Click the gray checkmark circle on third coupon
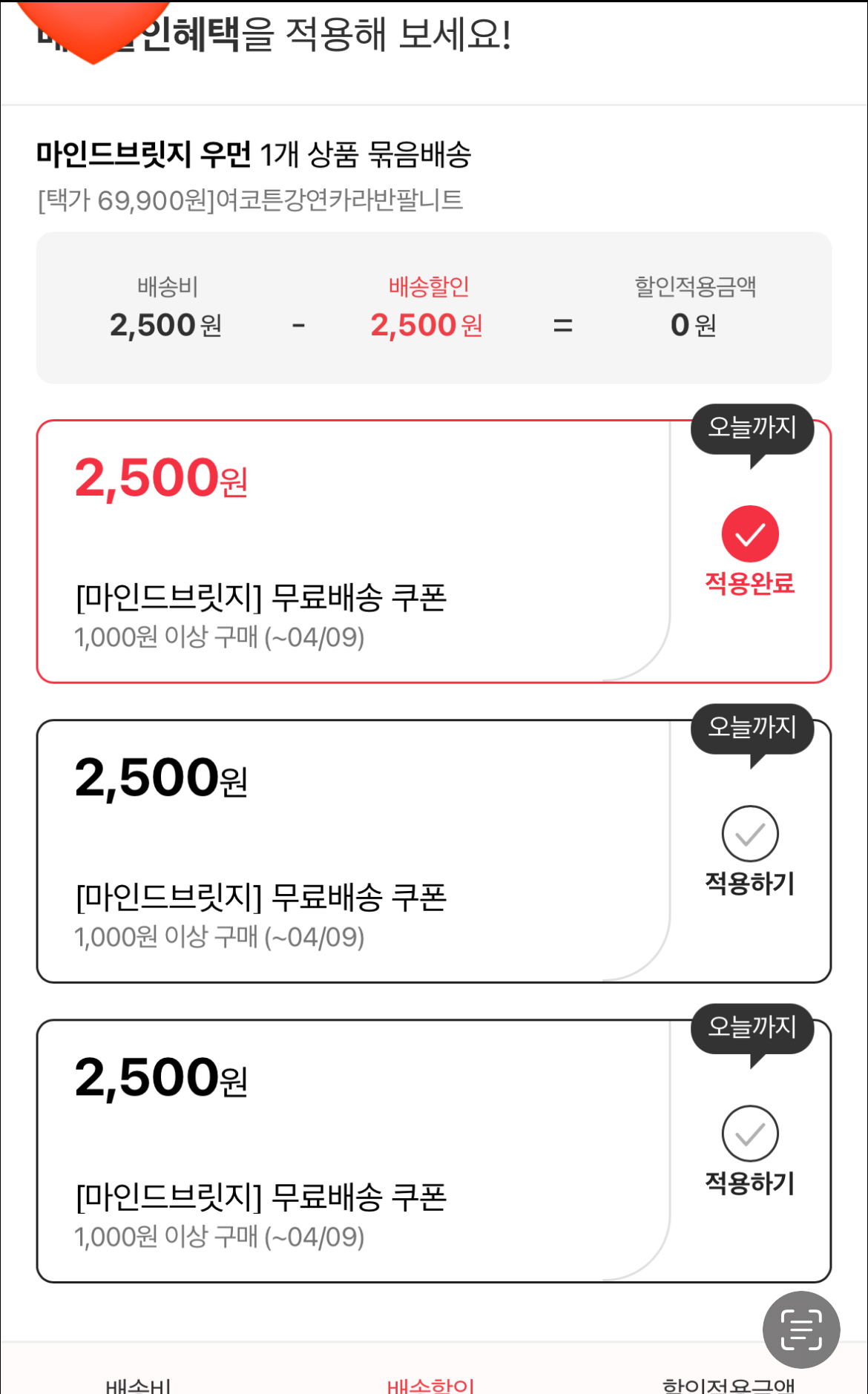This screenshot has height=1394, width=868. [x=749, y=1134]
